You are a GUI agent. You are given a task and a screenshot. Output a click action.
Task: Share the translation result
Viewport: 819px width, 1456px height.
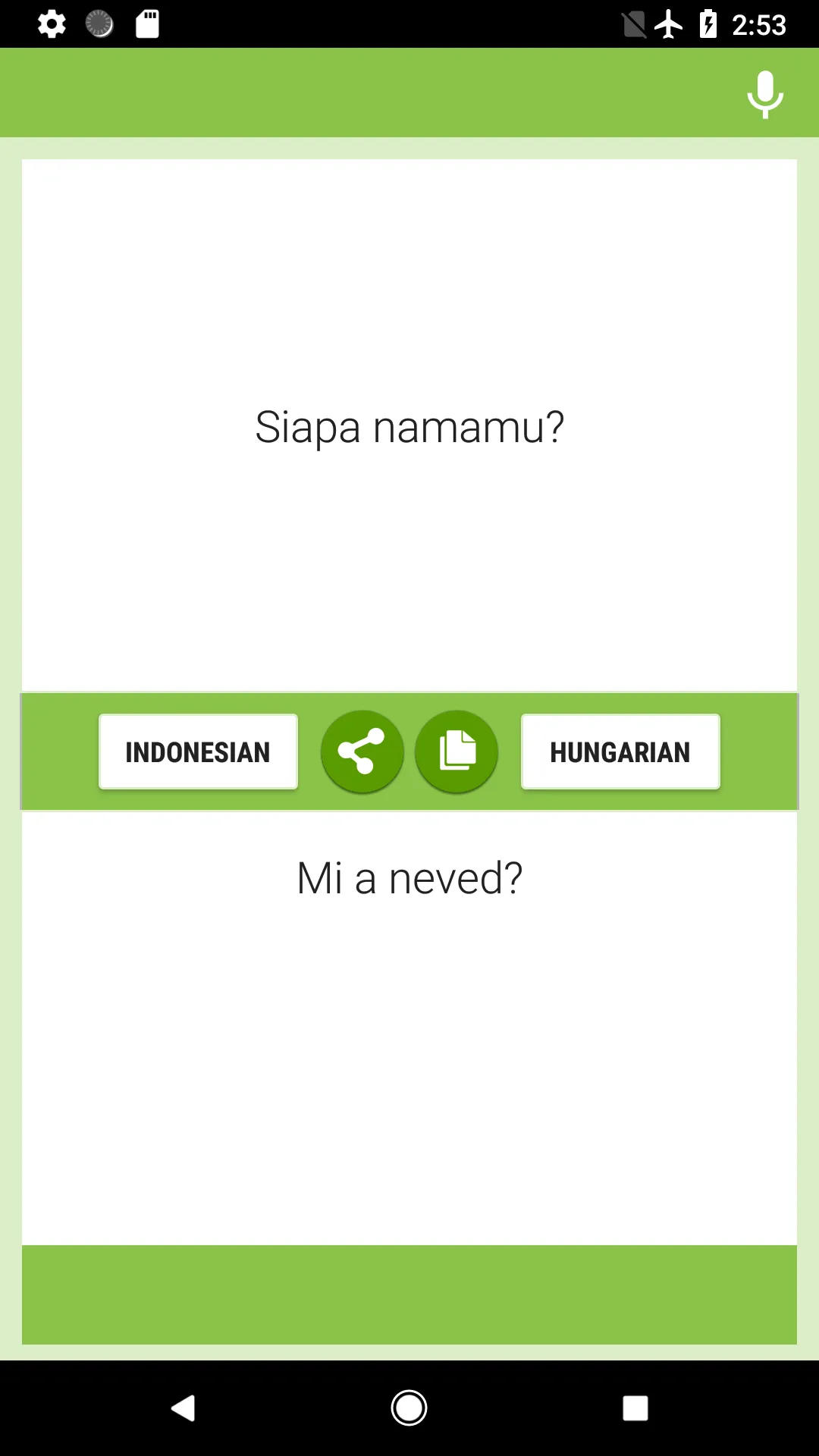[362, 752]
